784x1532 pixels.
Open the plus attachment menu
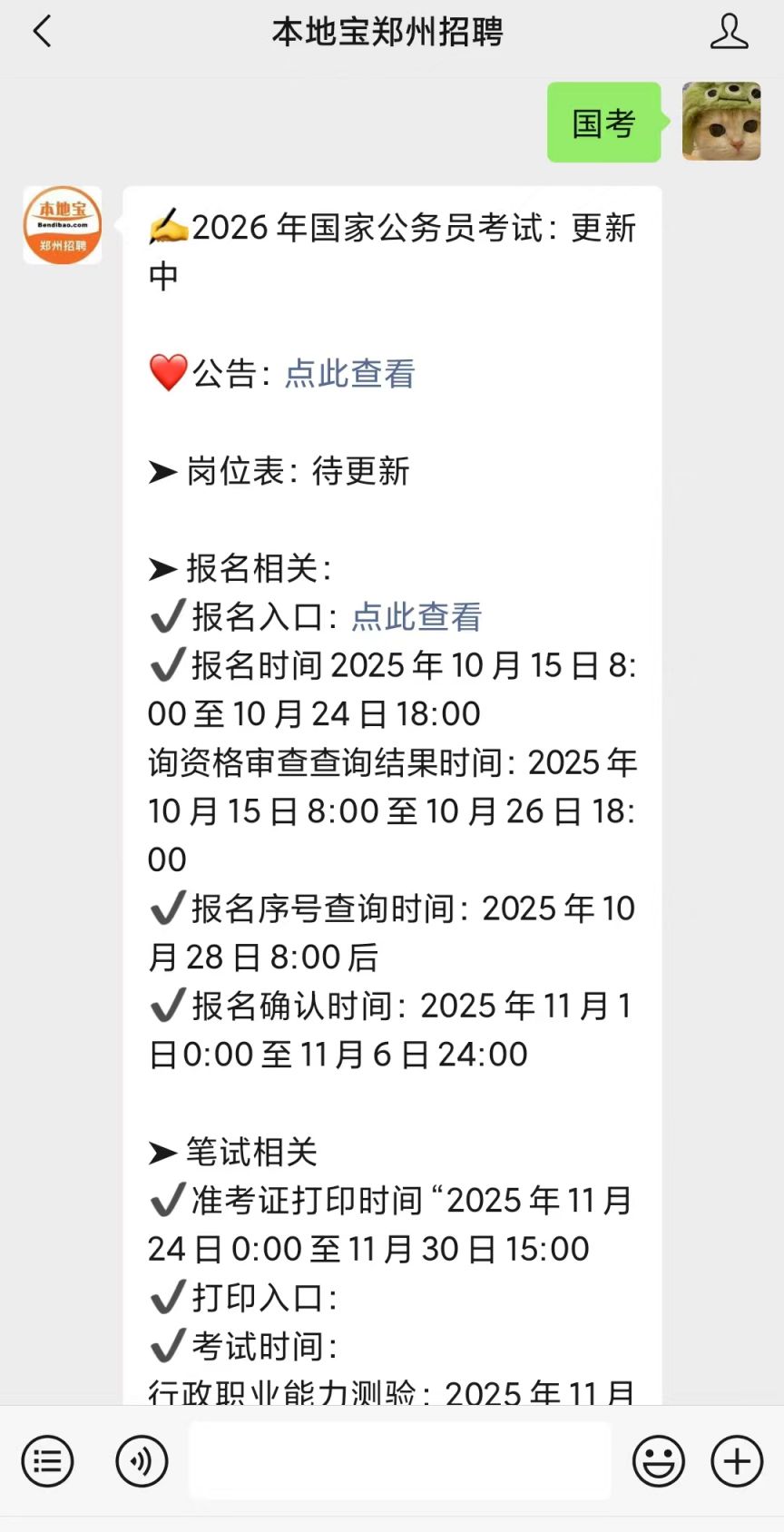737,1461
